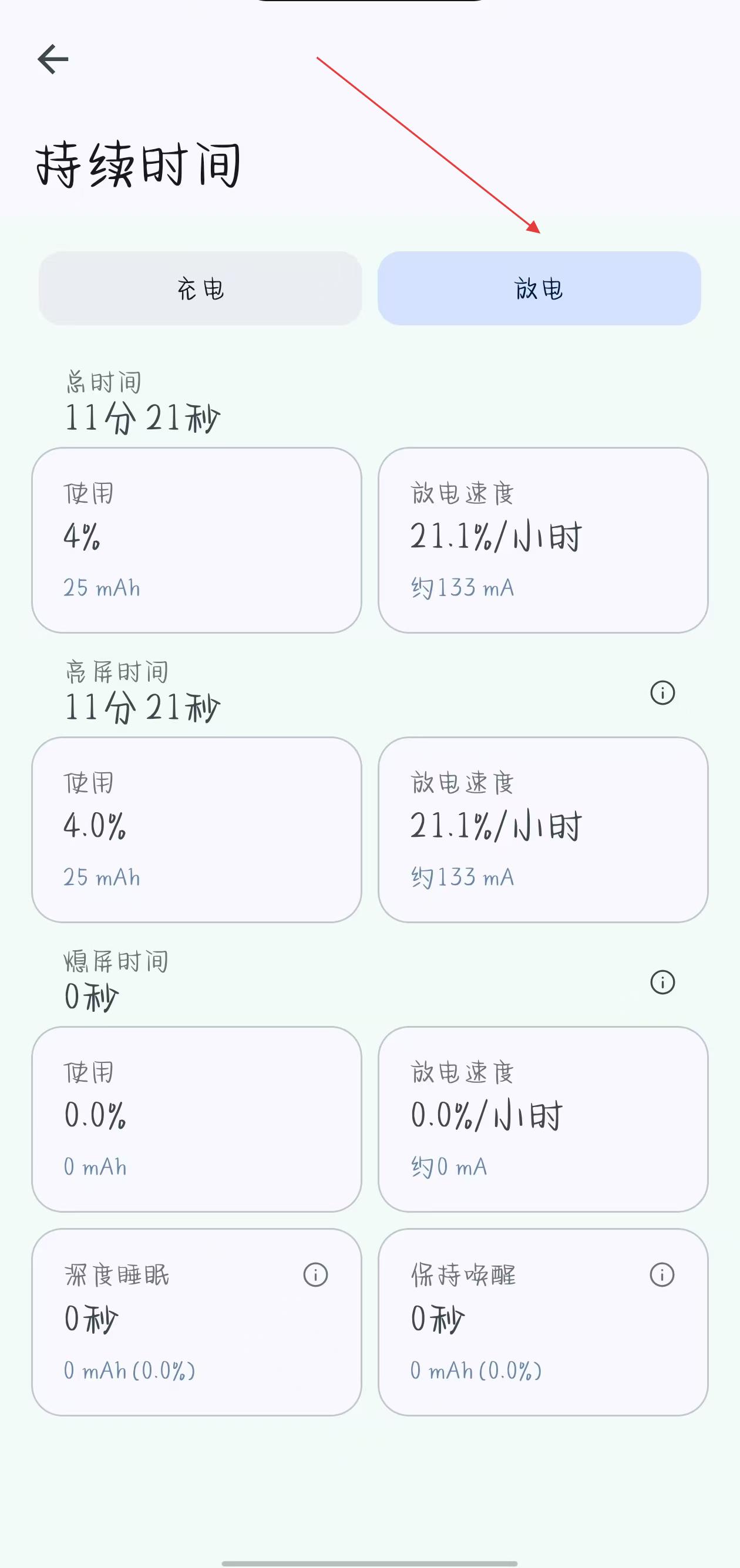Image resolution: width=740 pixels, height=1568 pixels.
Task: Select the 放电 tab
Action: click(x=539, y=288)
